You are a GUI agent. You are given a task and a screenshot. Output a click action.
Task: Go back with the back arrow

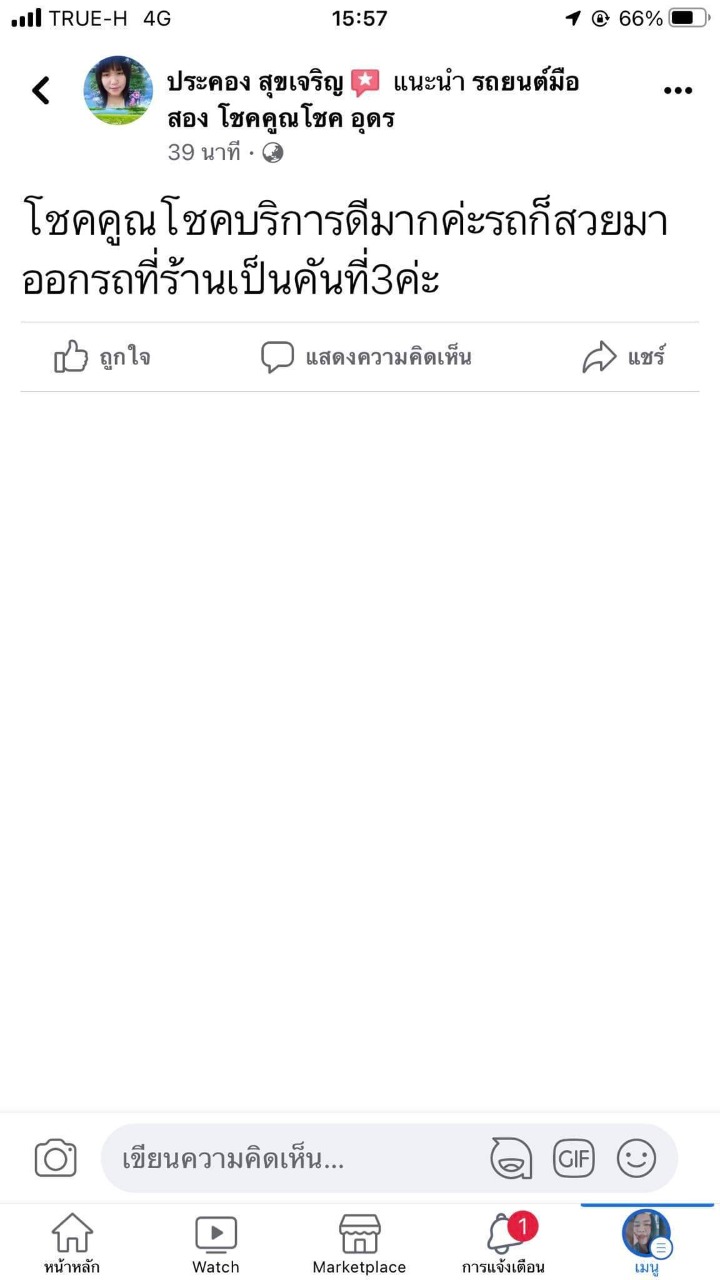41,90
